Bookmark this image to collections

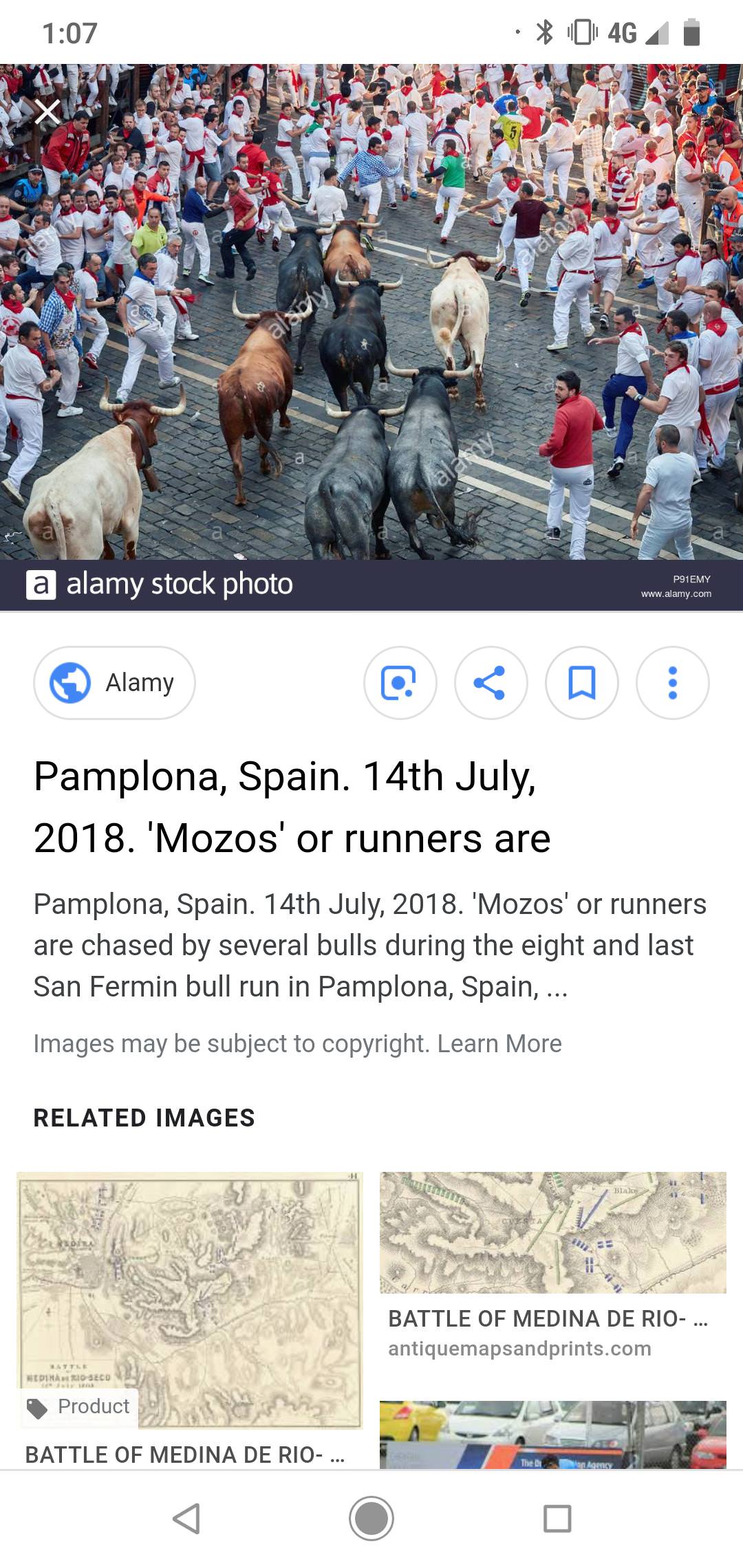point(582,683)
